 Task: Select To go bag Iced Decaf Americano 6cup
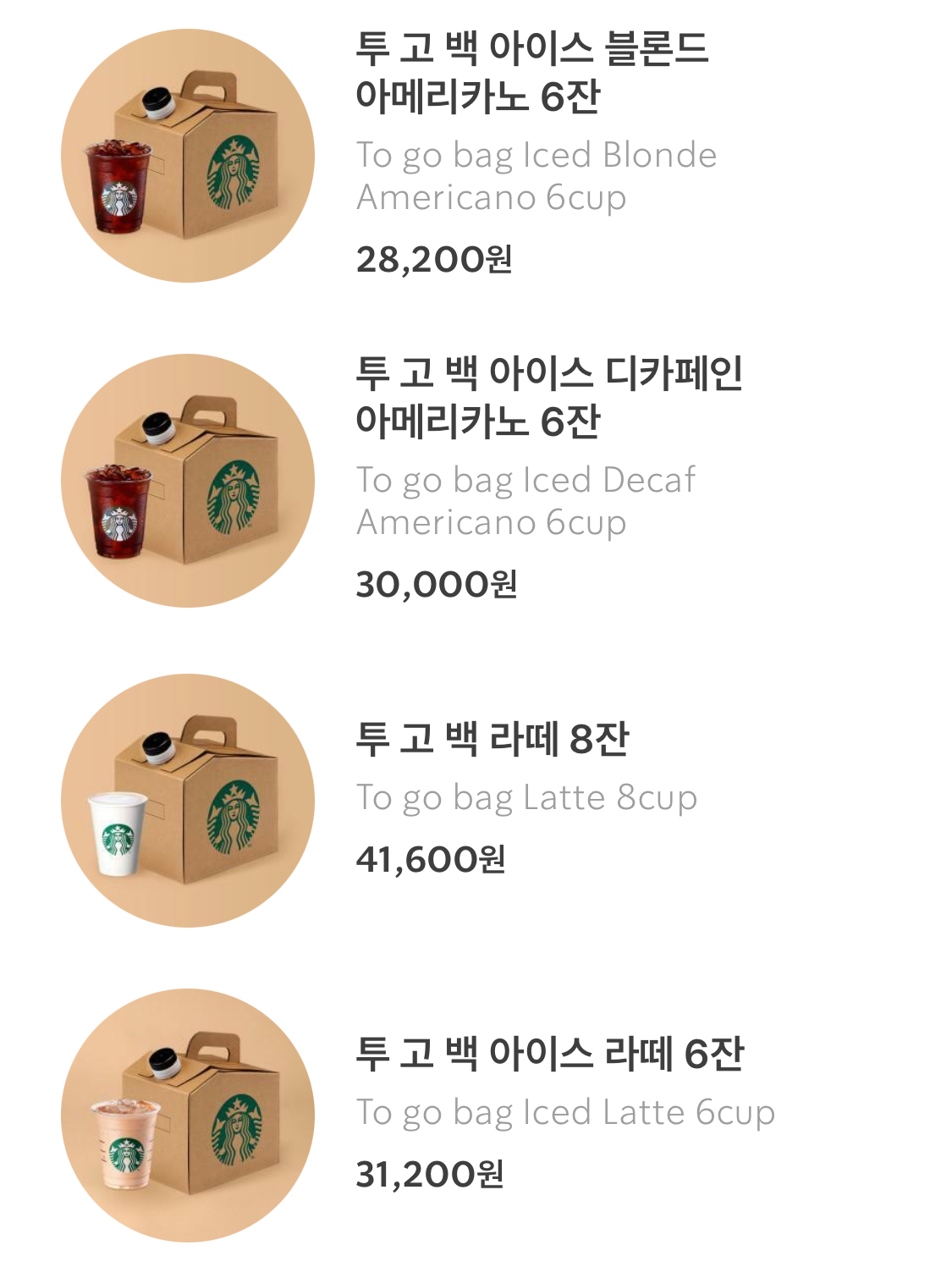tap(476, 480)
